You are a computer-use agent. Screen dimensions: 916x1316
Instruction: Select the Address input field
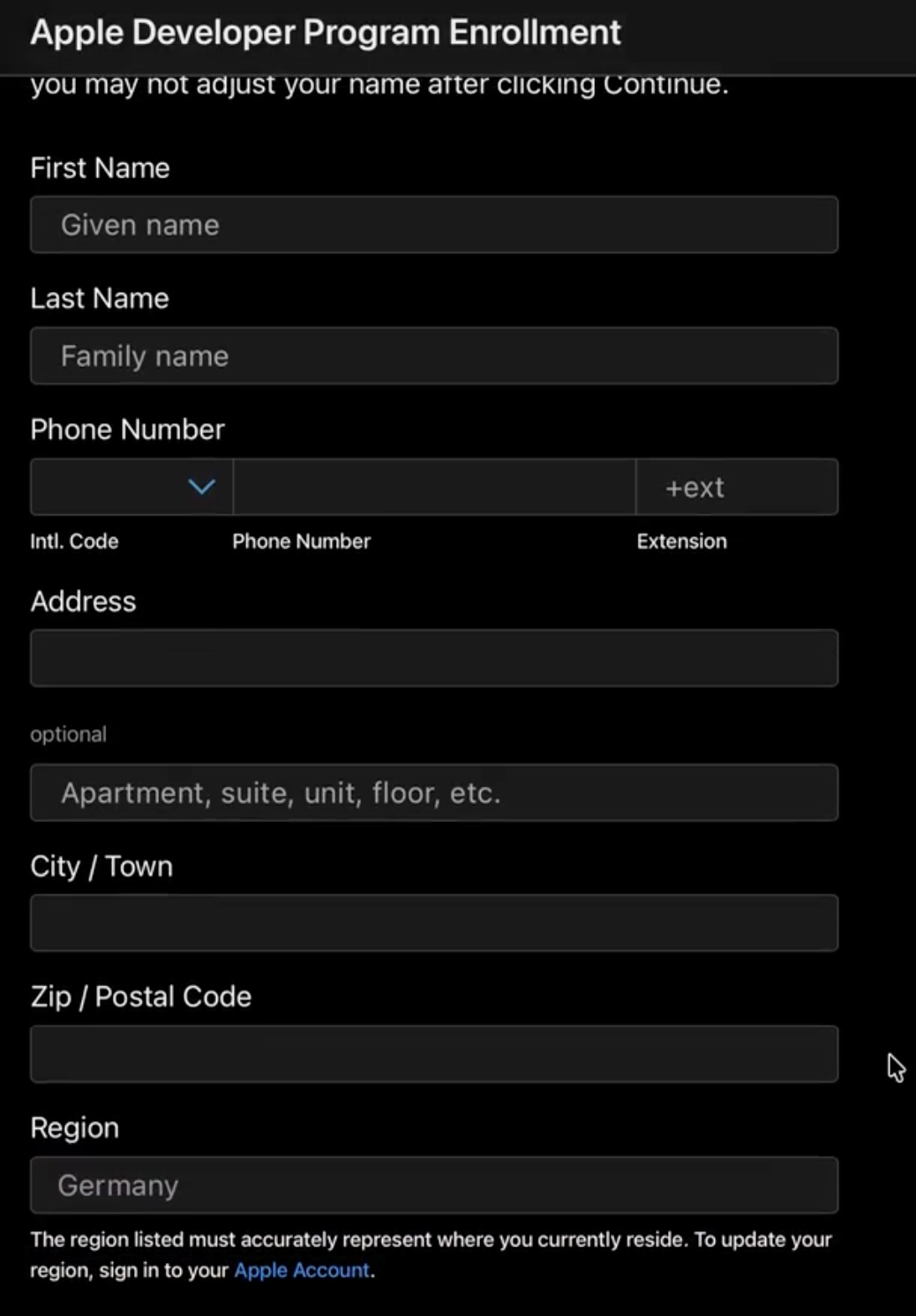434,658
